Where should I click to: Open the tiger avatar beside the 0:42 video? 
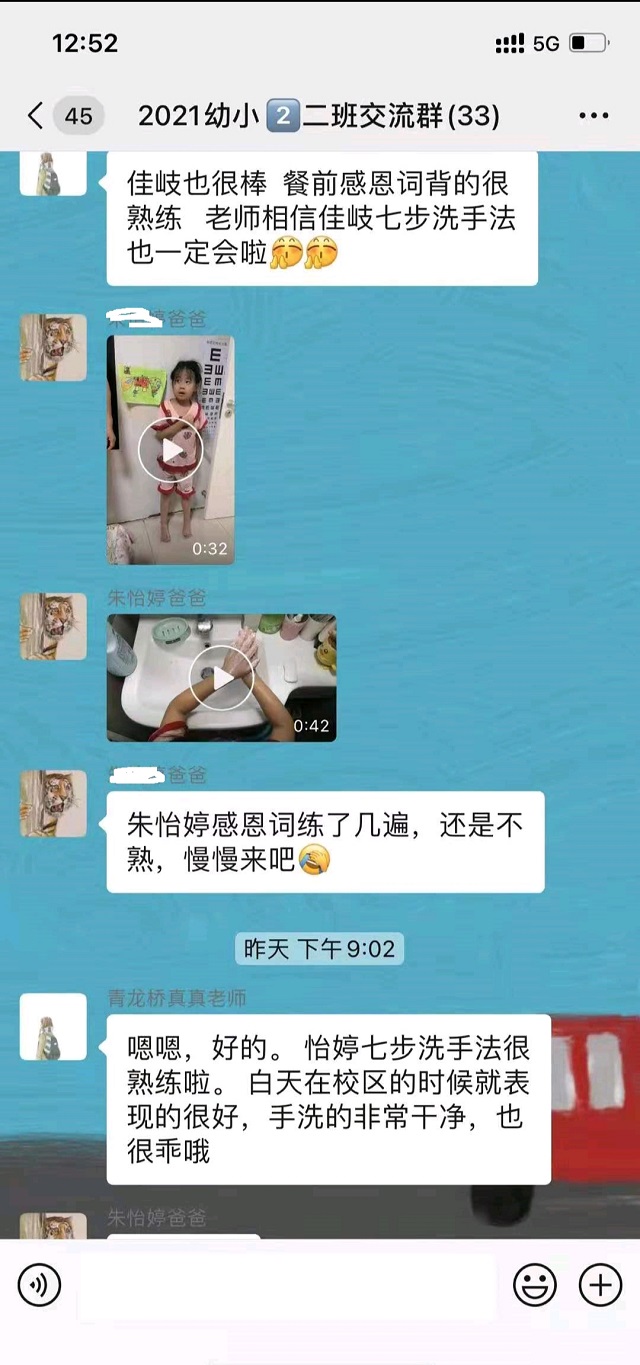[53, 627]
